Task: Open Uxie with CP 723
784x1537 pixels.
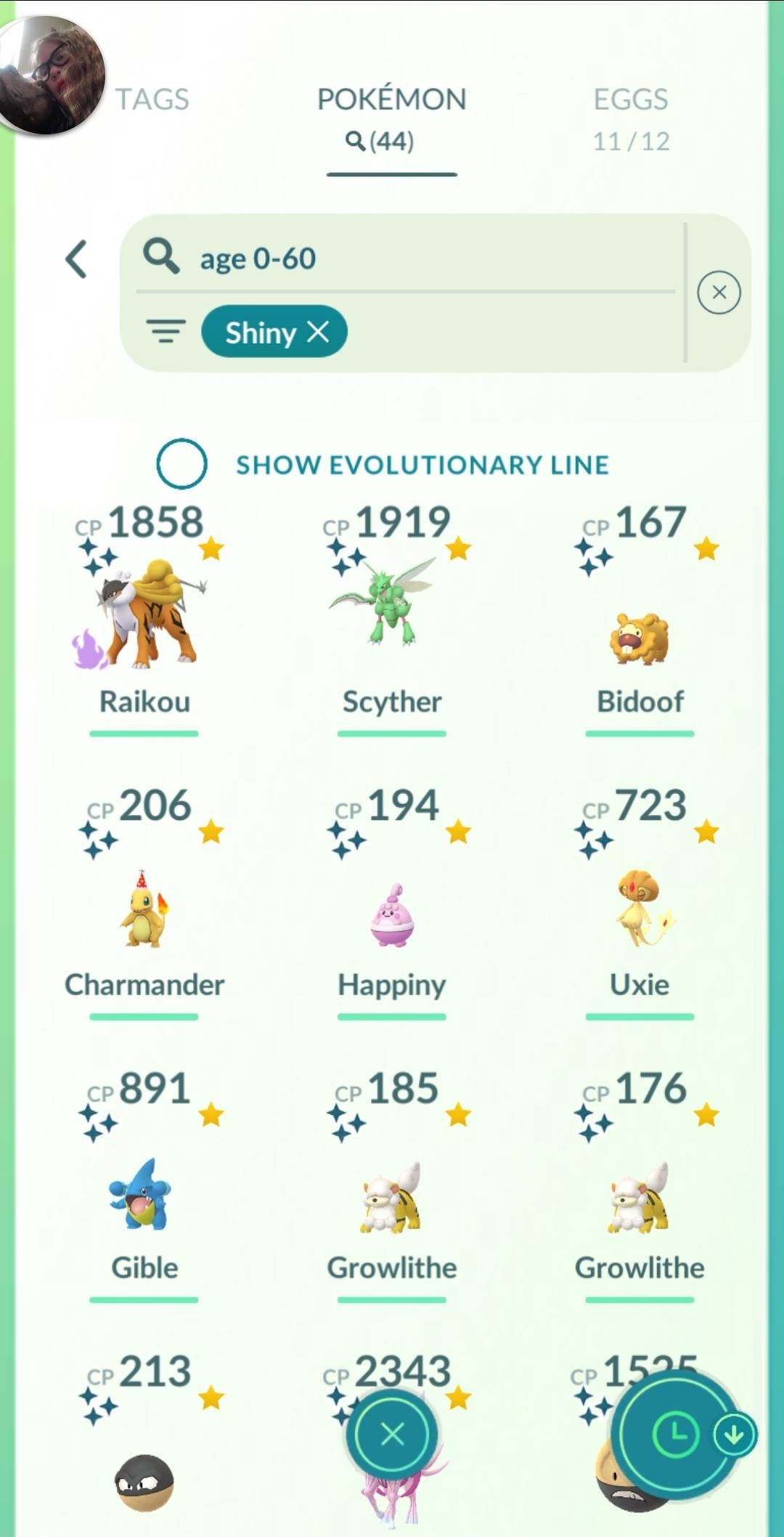Action: pos(640,908)
